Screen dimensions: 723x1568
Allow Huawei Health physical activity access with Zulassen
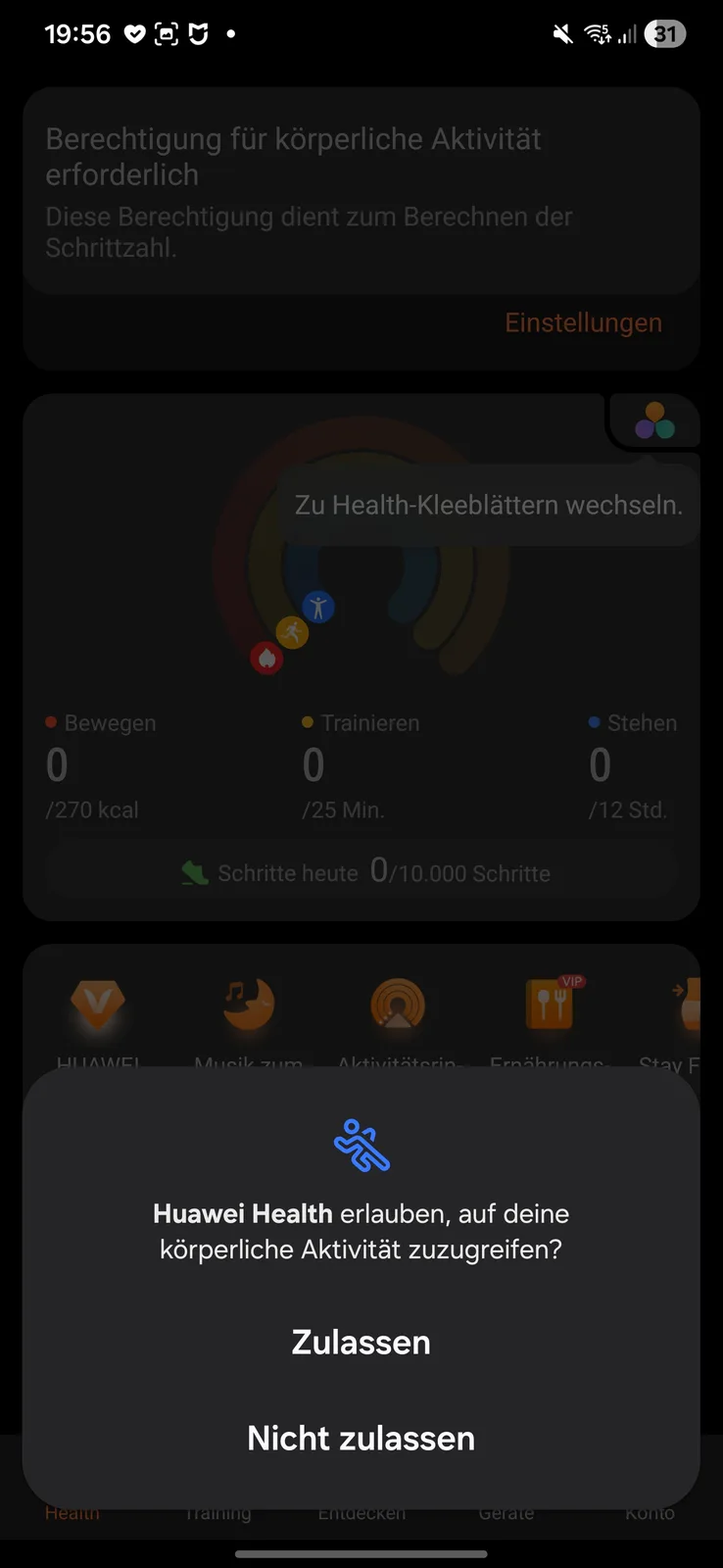pos(361,1342)
